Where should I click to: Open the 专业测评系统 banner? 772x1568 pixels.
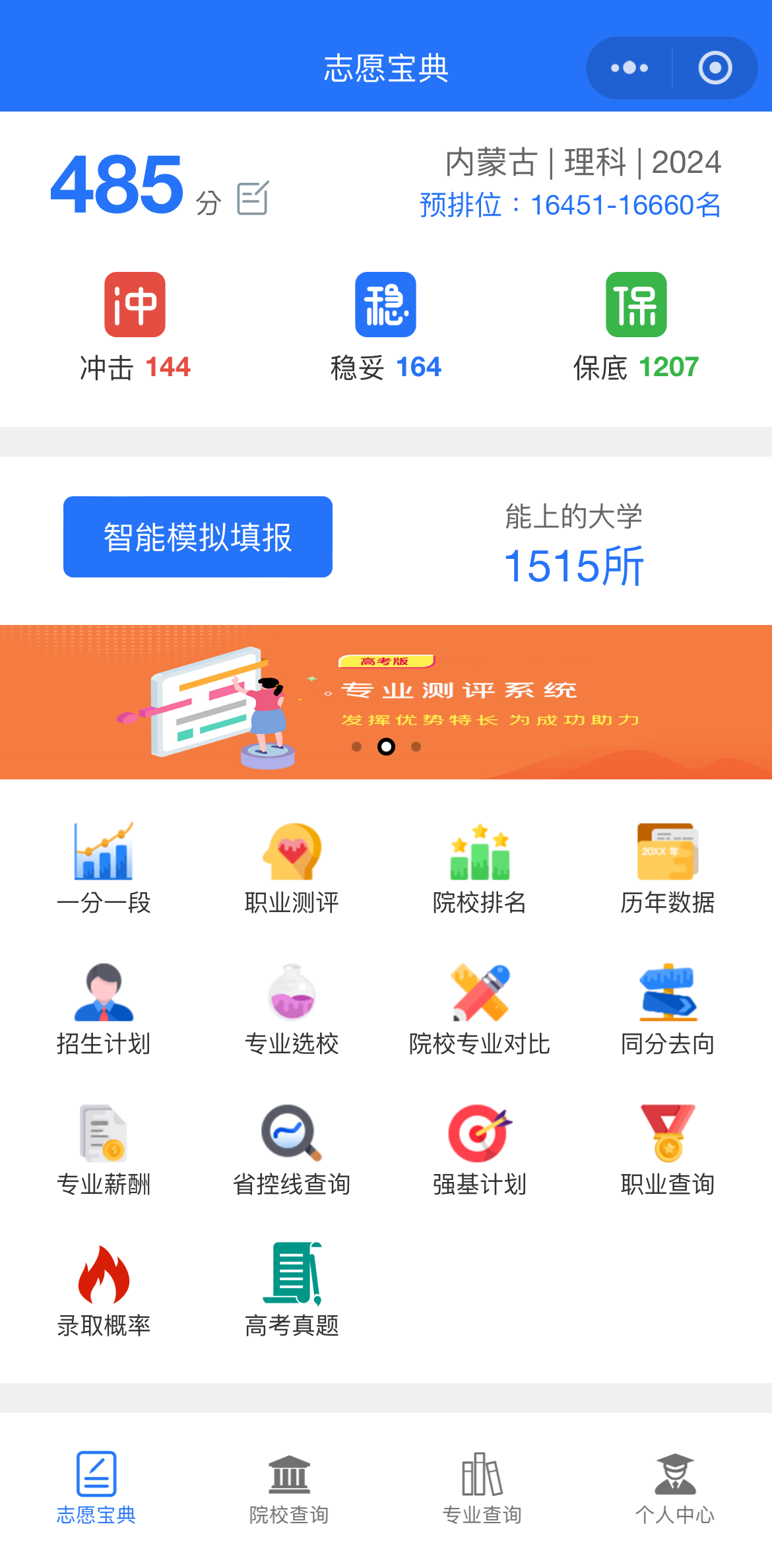click(386, 702)
